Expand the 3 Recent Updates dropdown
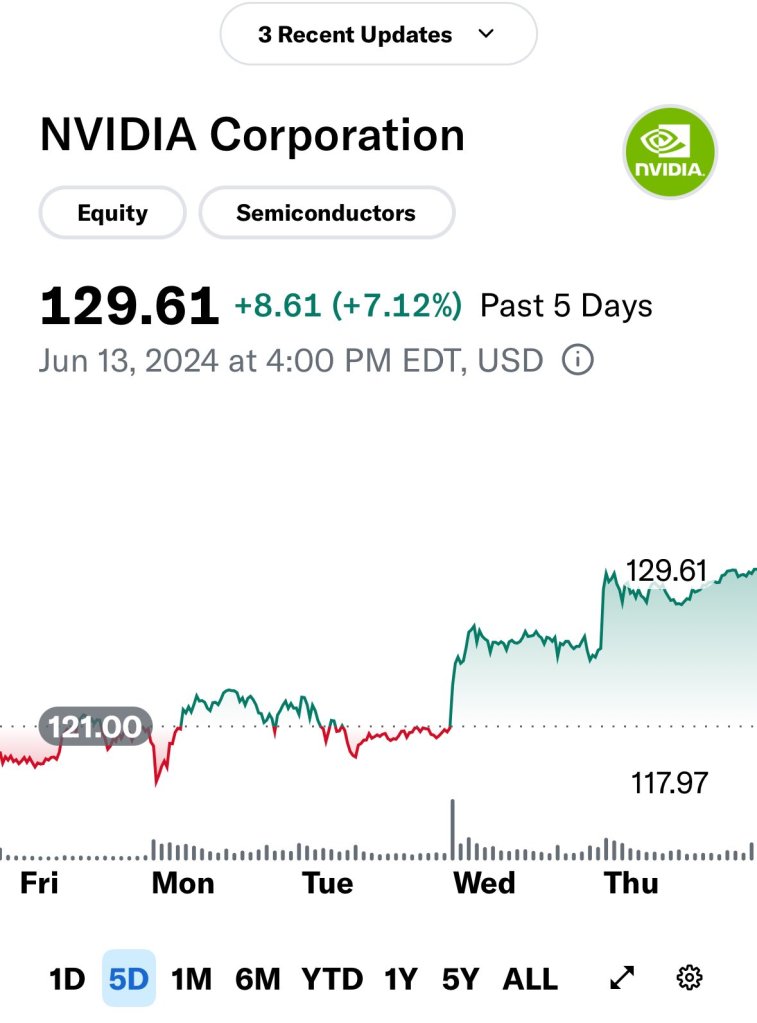Screen dimensions: 757x1023 click(x=378, y=35)
